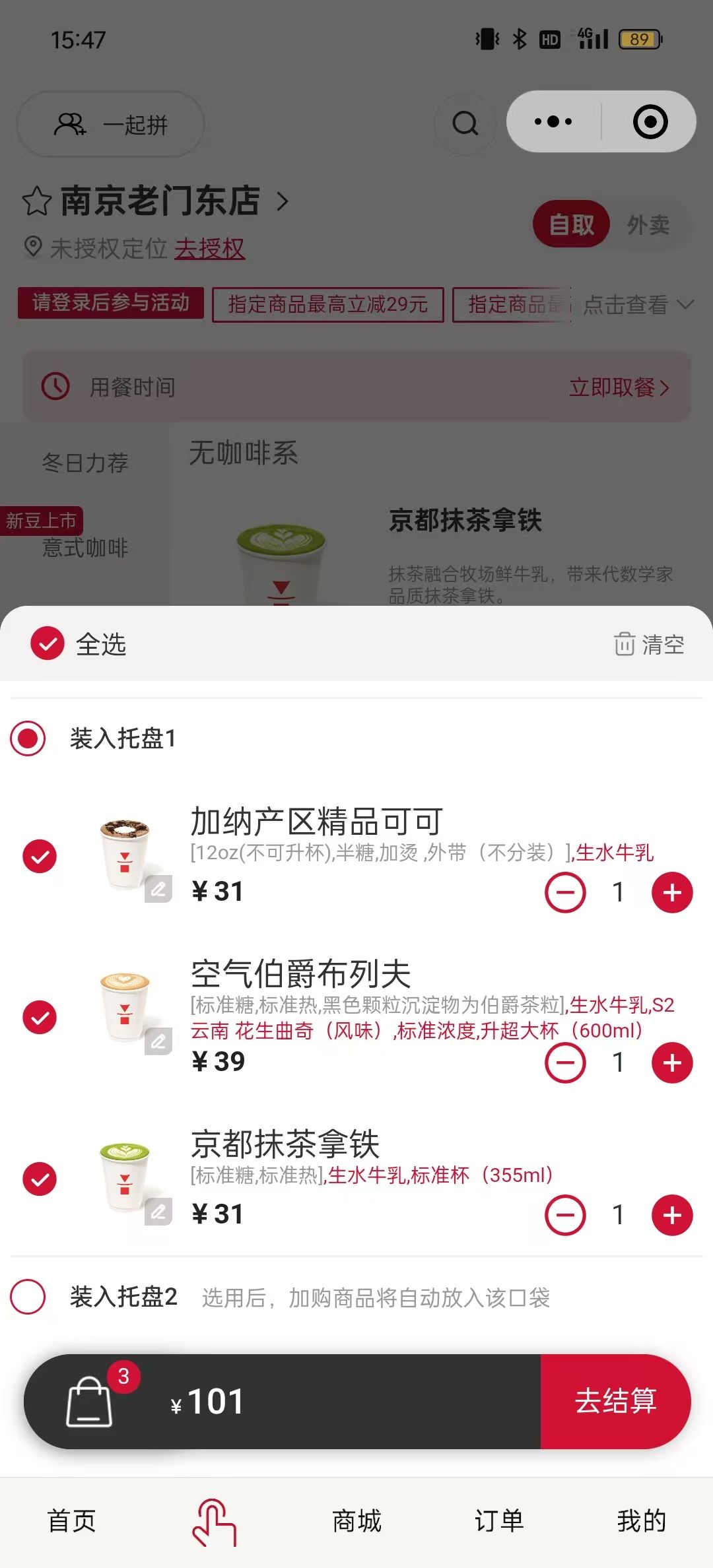713x1568 pixels.
Task: Increase quantity of 京都抹茶拿铁
Action: pyautogui.click(x=672, y=1215)
